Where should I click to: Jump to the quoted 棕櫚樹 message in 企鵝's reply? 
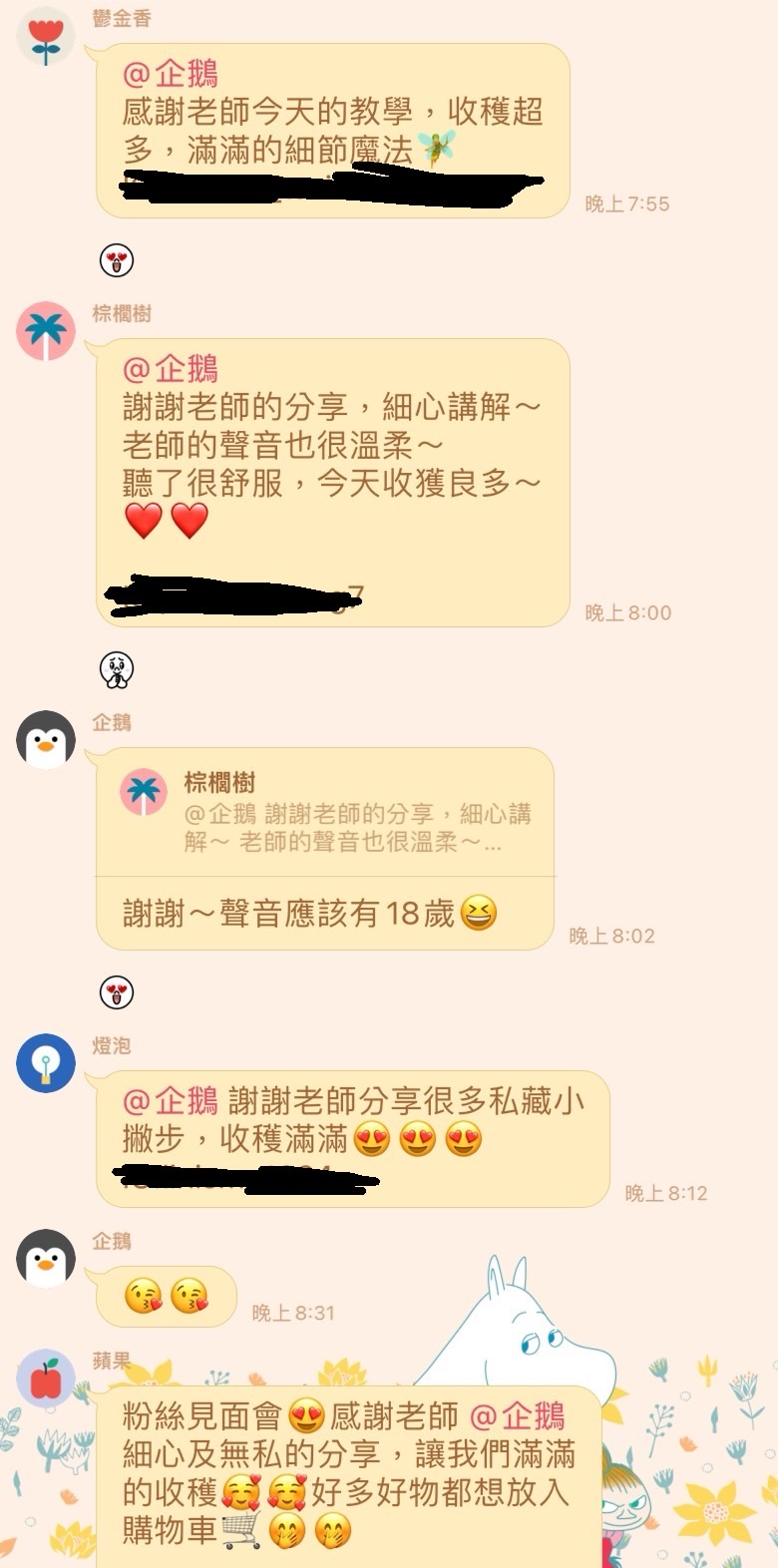324,813
